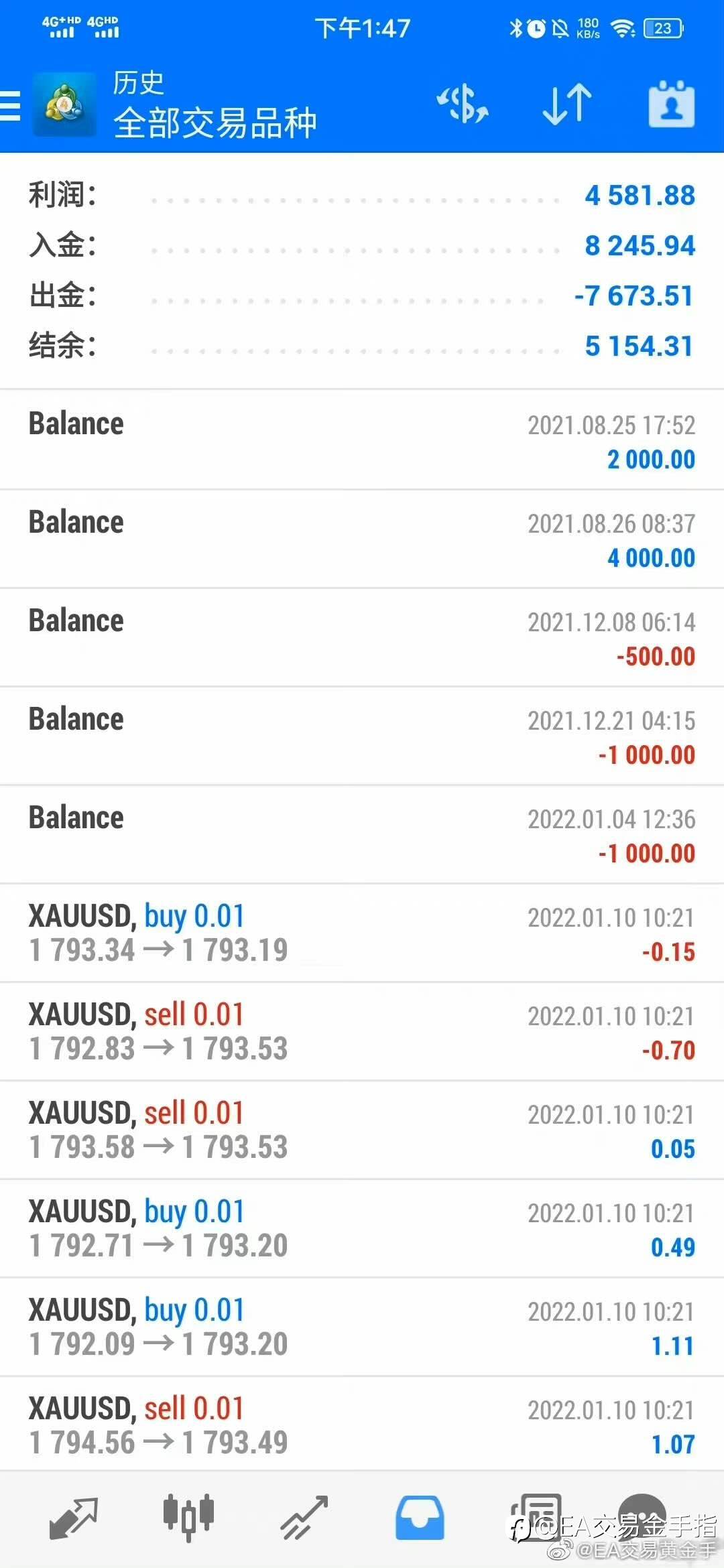The width and height of the screenshot is (724, 1568).
Task: Open XAUUSD buy trade with 1.11 profit
Action: tap(362, 1327)
